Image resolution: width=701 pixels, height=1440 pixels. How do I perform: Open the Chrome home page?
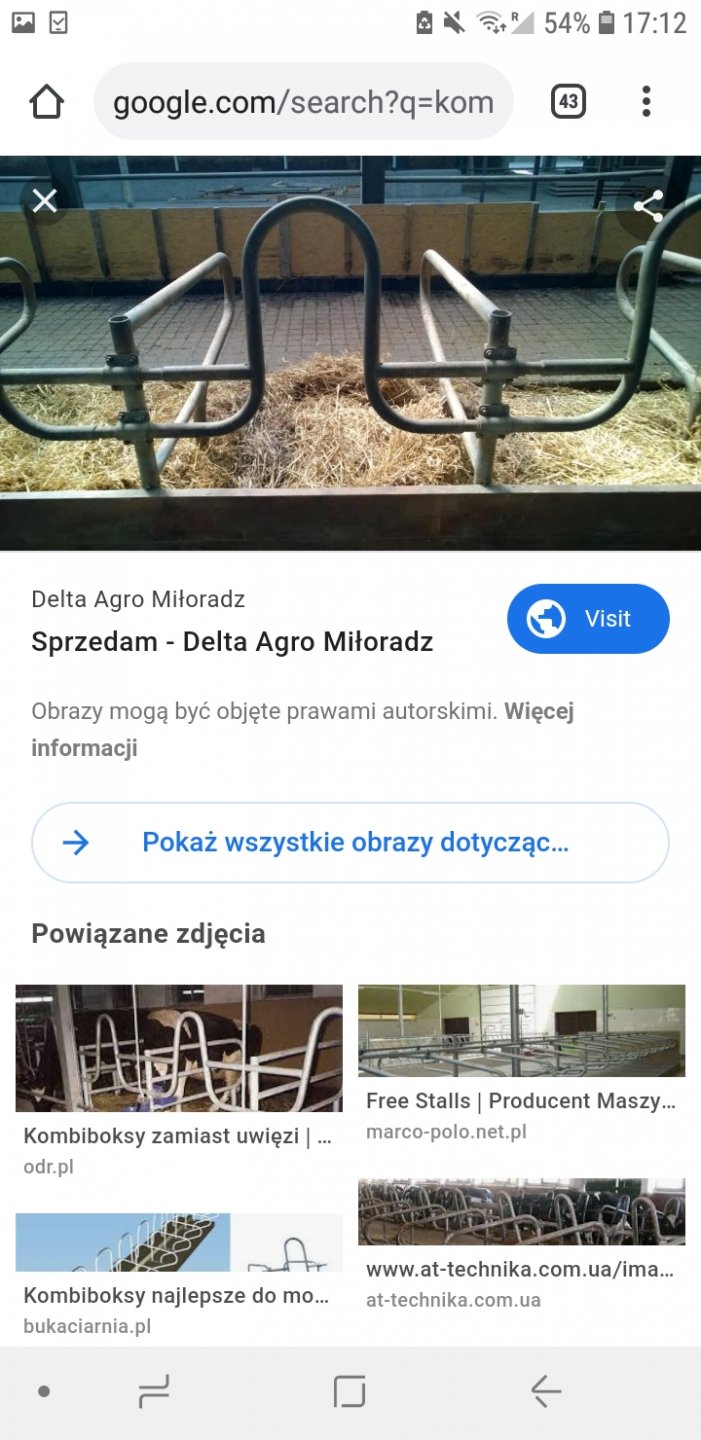click(x=47, y=102)
